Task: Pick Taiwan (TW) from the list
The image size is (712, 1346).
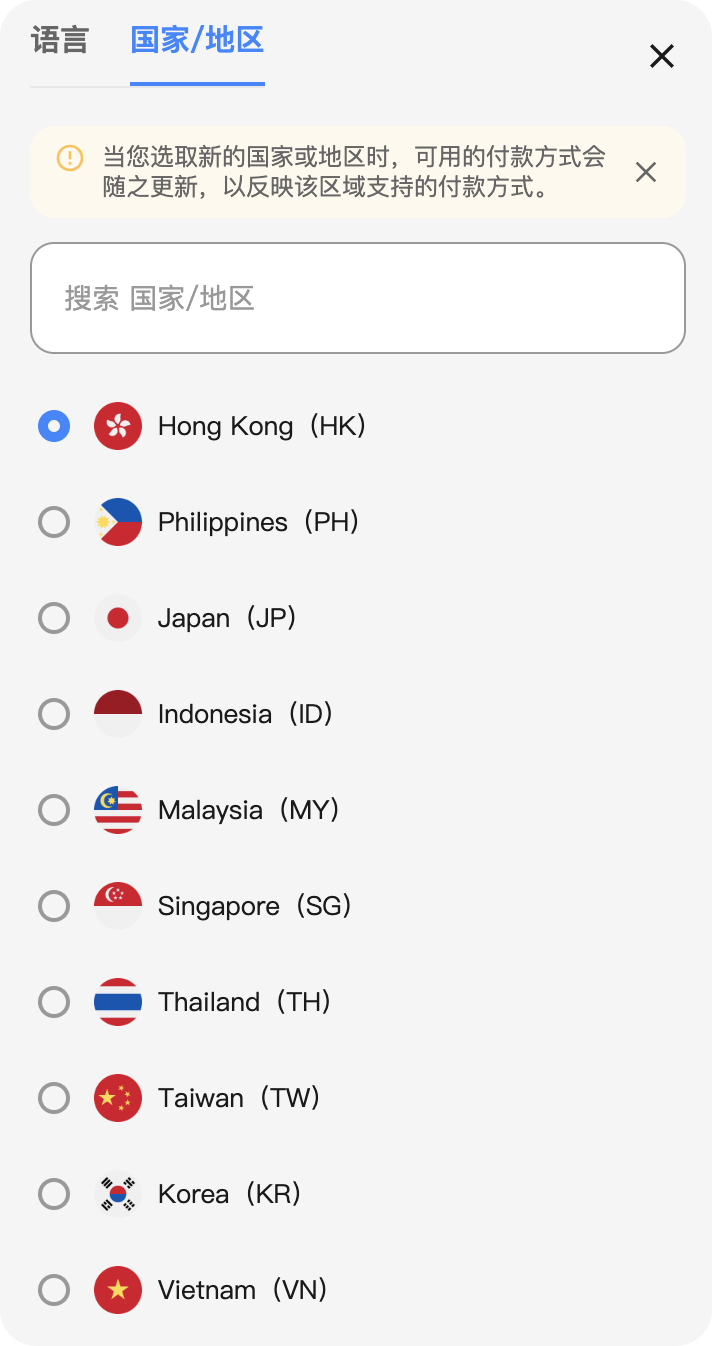Action: (54, 1098)
